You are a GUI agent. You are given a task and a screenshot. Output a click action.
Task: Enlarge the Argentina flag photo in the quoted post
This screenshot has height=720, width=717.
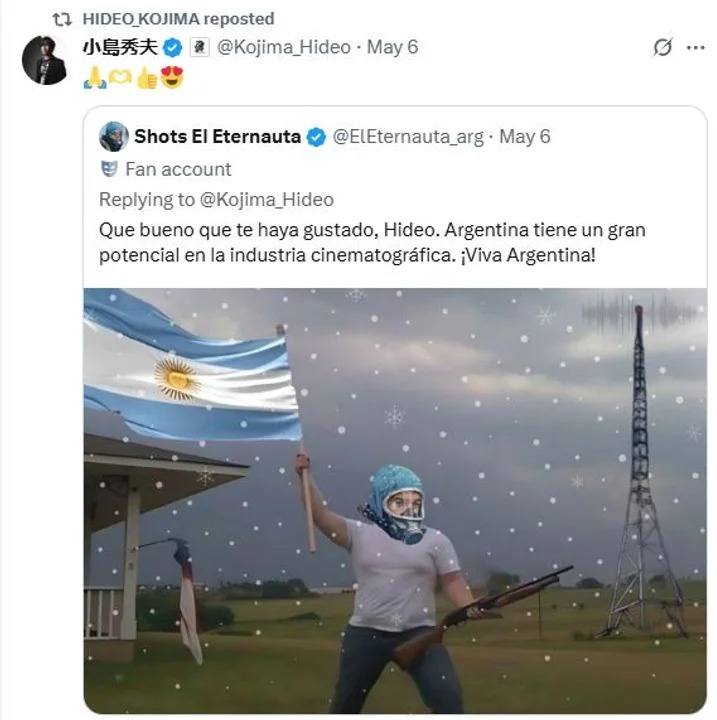click(x=394, y=500)
